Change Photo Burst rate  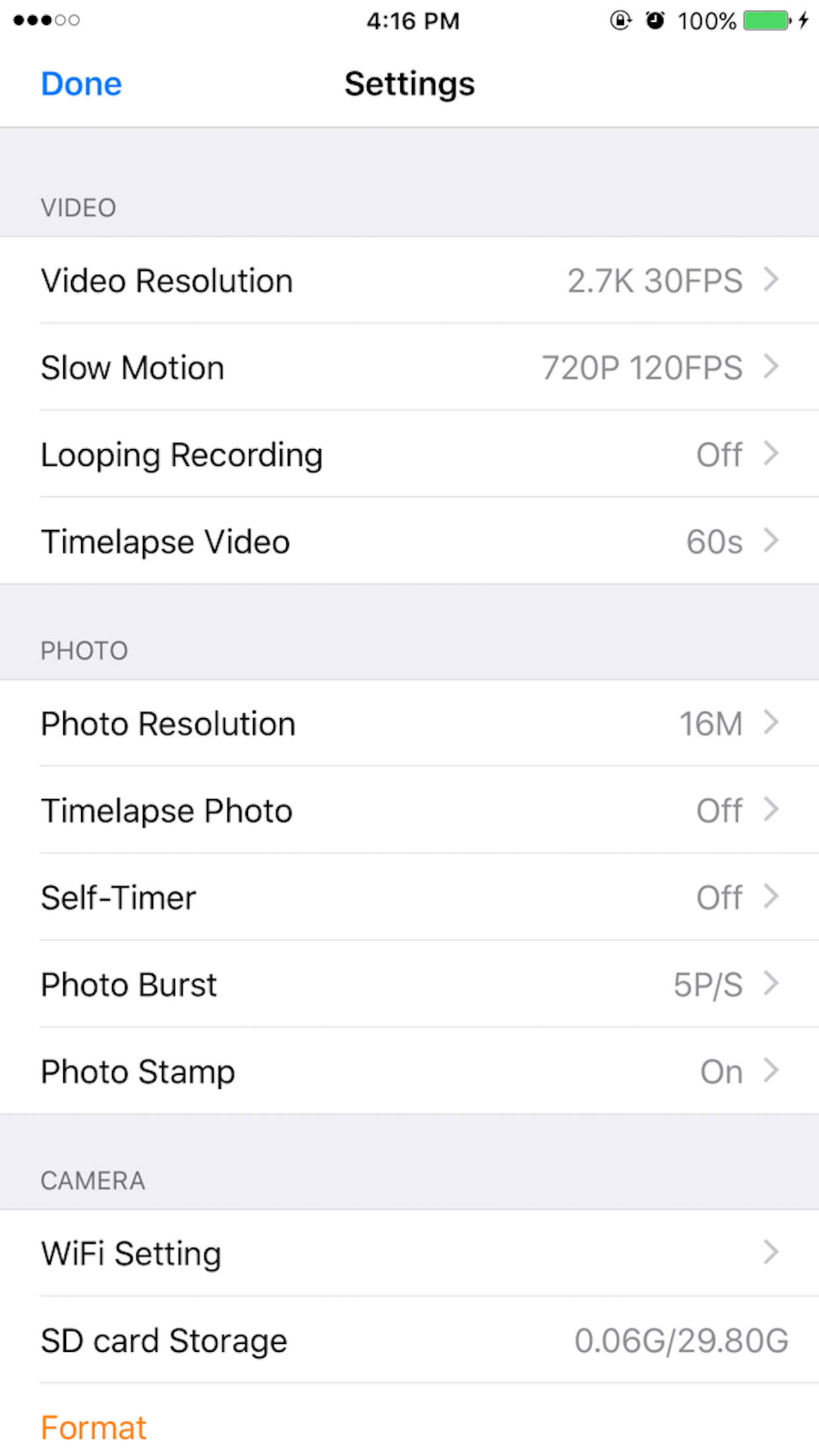(x=409, y=985)
